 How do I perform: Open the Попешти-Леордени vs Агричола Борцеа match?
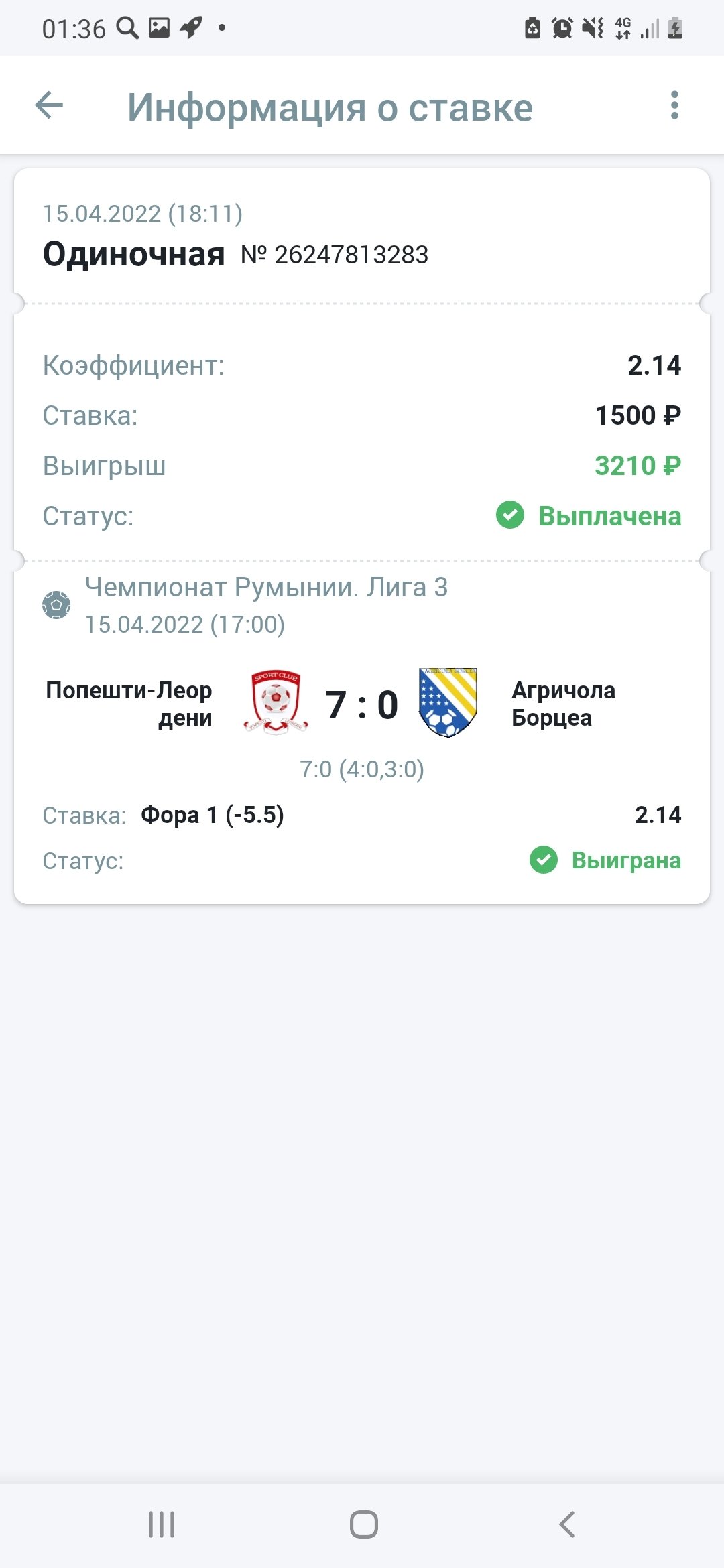click(362, 705)
